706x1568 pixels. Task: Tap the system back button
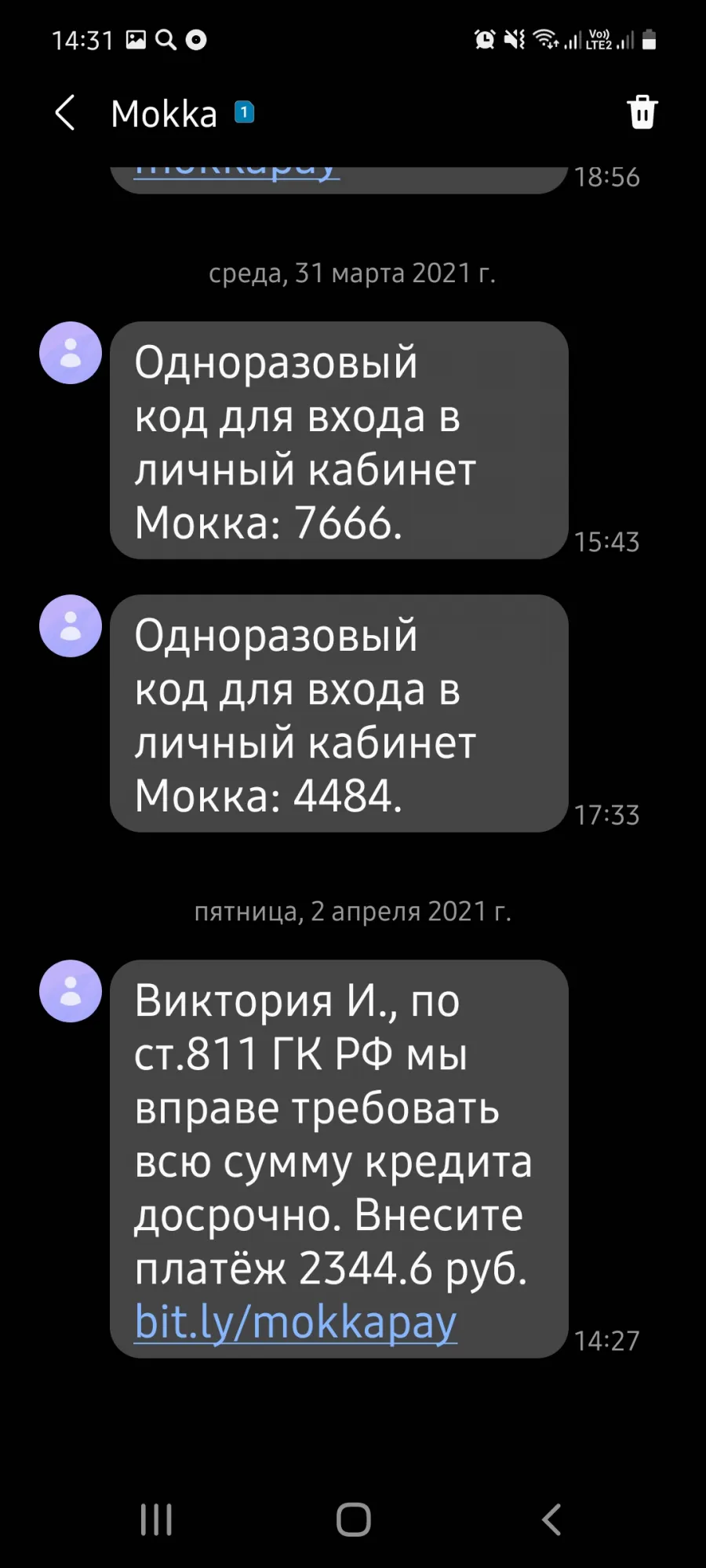point(551,1519)
